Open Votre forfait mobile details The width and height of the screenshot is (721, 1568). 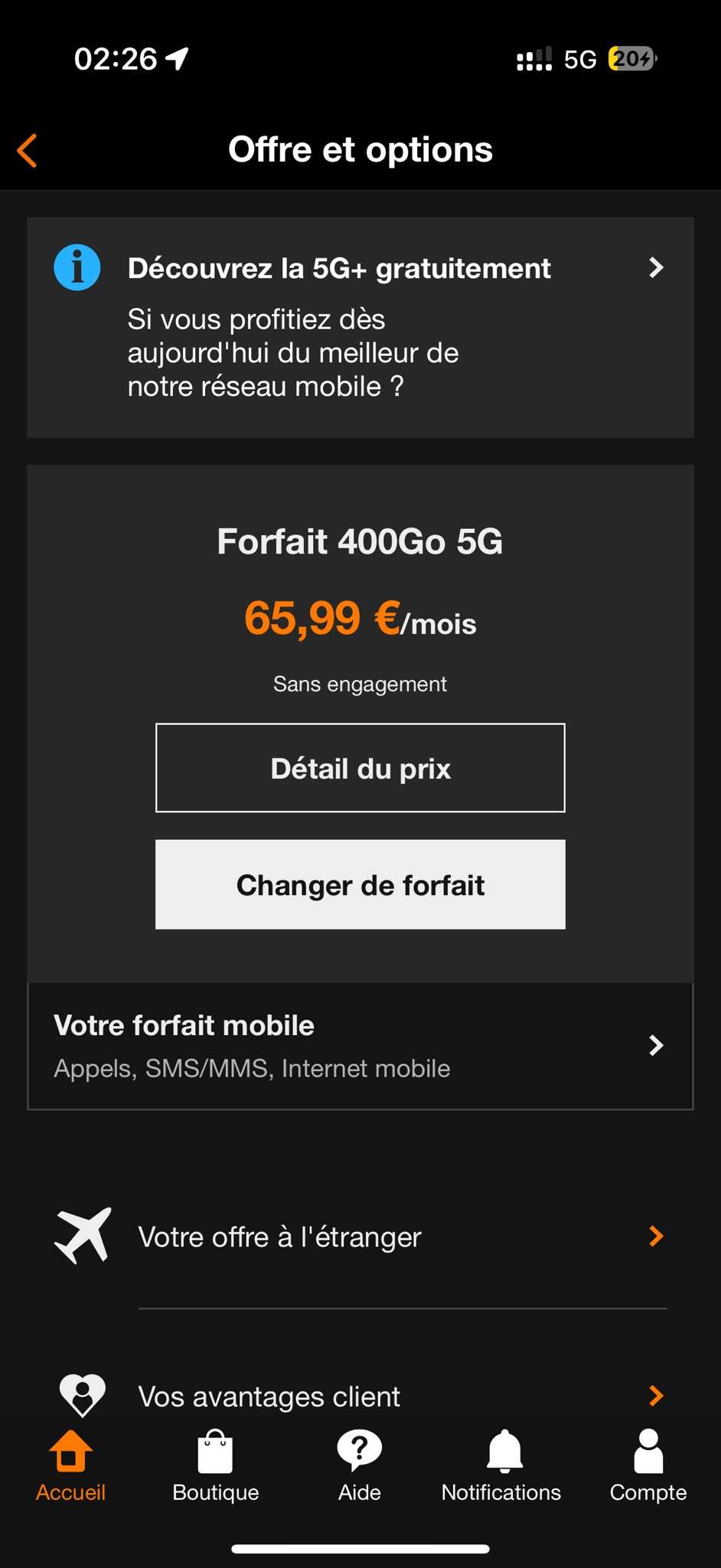tap(360, 1046)
